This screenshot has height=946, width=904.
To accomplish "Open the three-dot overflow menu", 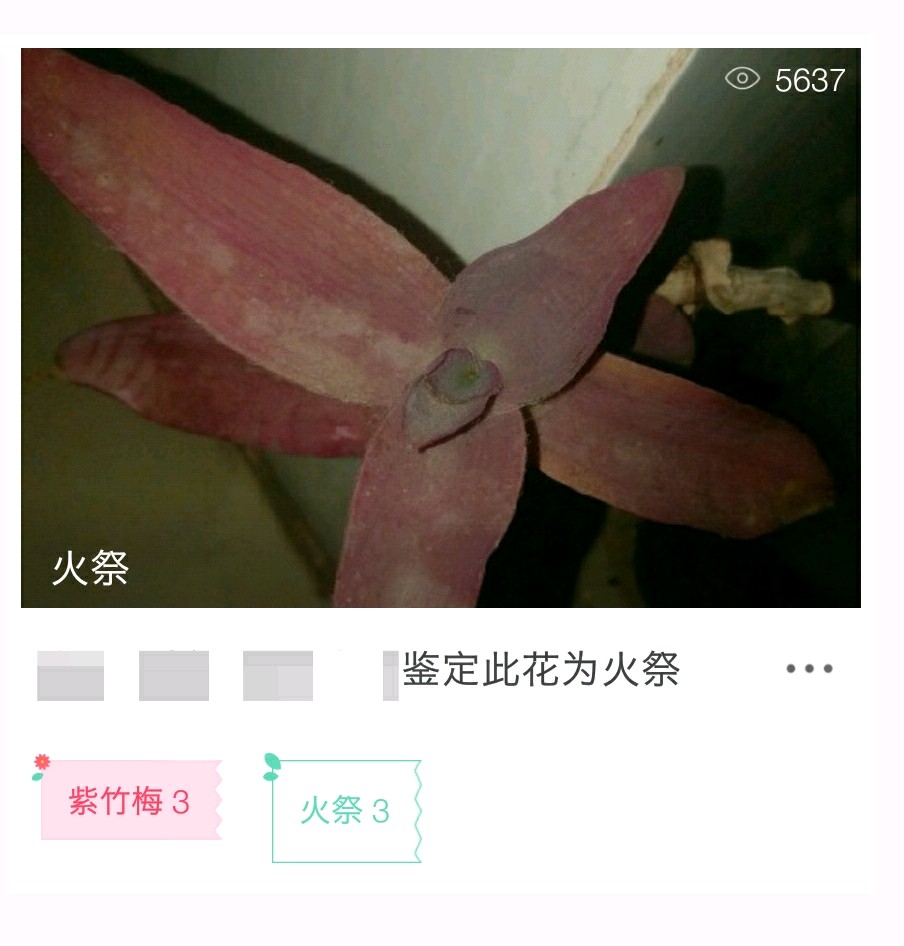I will point(809,669).
